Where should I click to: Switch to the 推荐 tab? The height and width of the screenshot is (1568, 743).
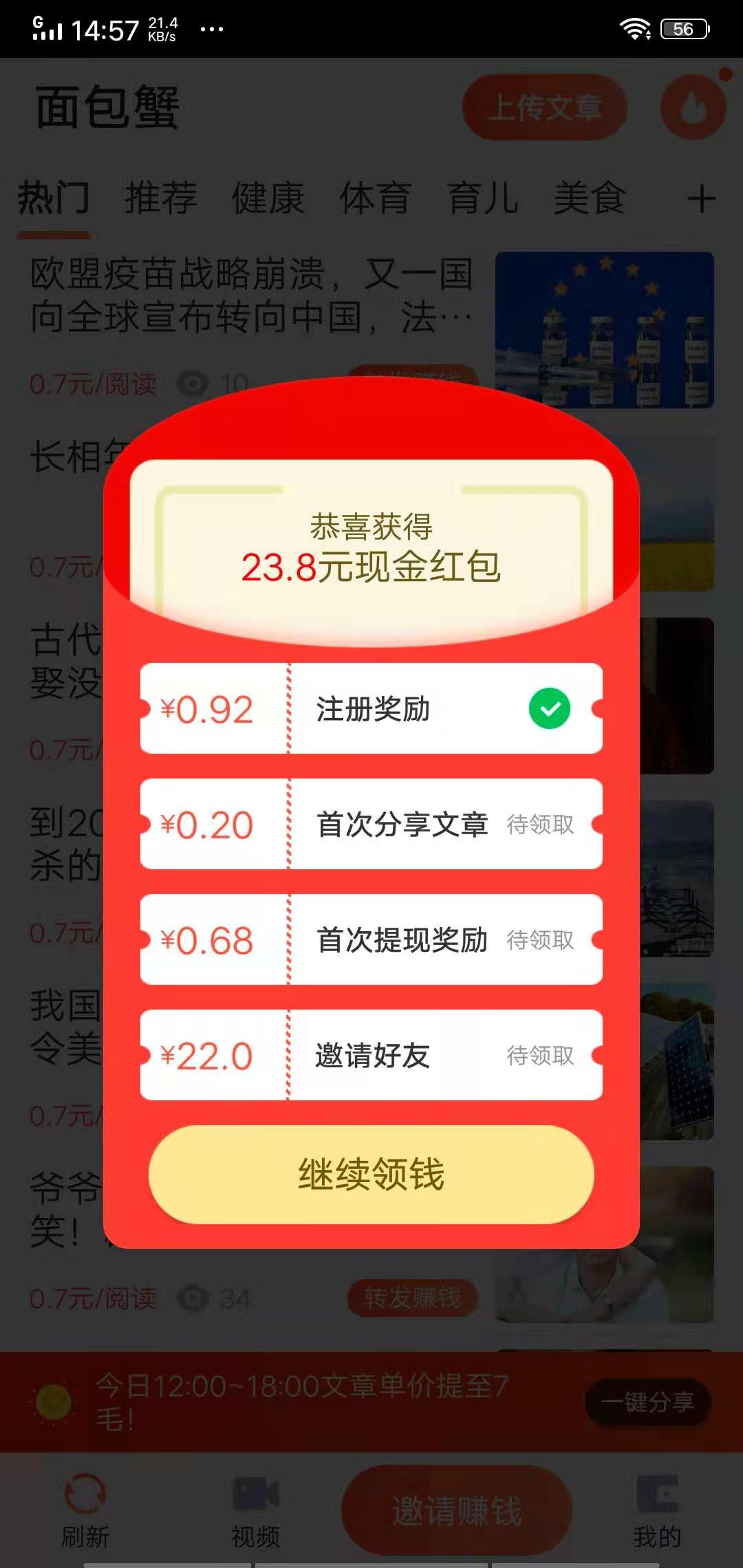coord(160,198)
